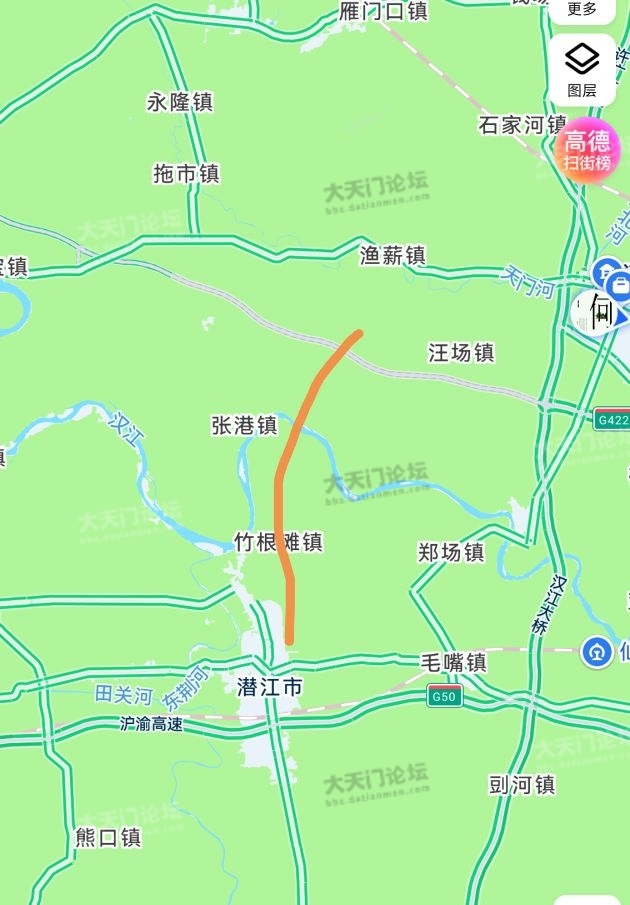Image resolution: width=630 pixels, height=905 pixels.
Task: Open the 图层 layers panel
Action: coord(582,68)
